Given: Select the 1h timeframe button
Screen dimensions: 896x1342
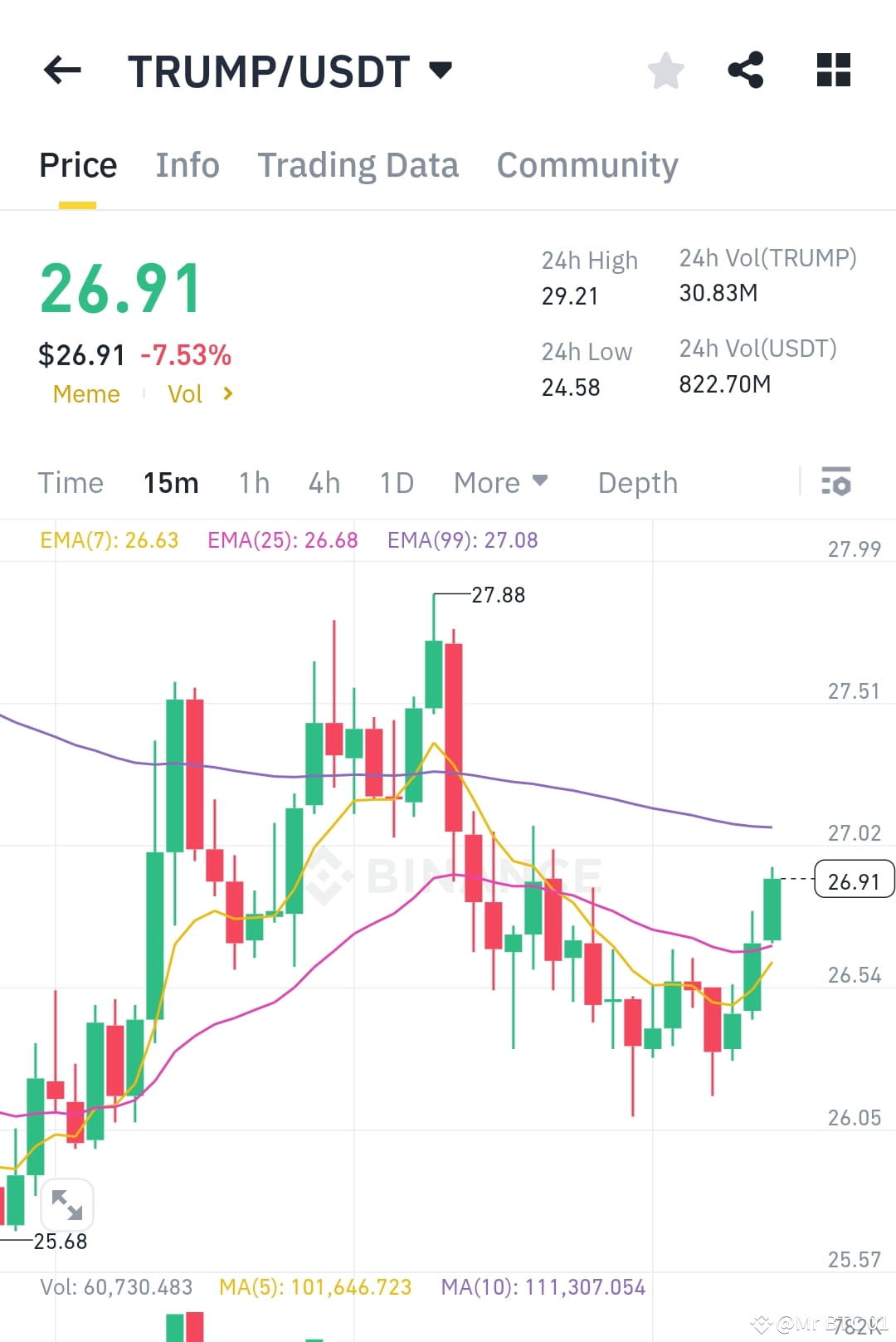Looking at the screenshot, I should tap(253, 482).
